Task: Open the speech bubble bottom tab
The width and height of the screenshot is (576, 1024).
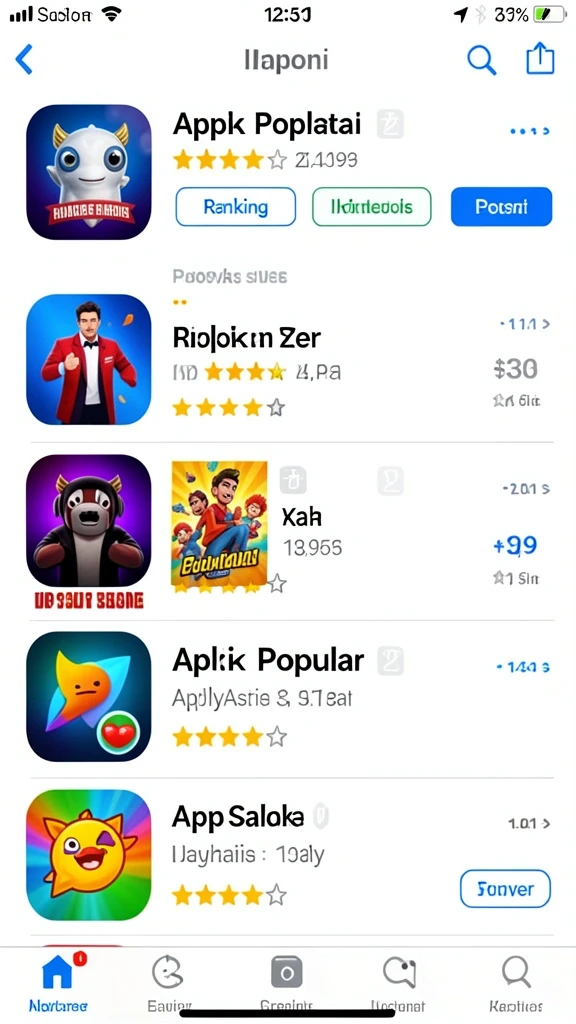Action: pos(399,982)
